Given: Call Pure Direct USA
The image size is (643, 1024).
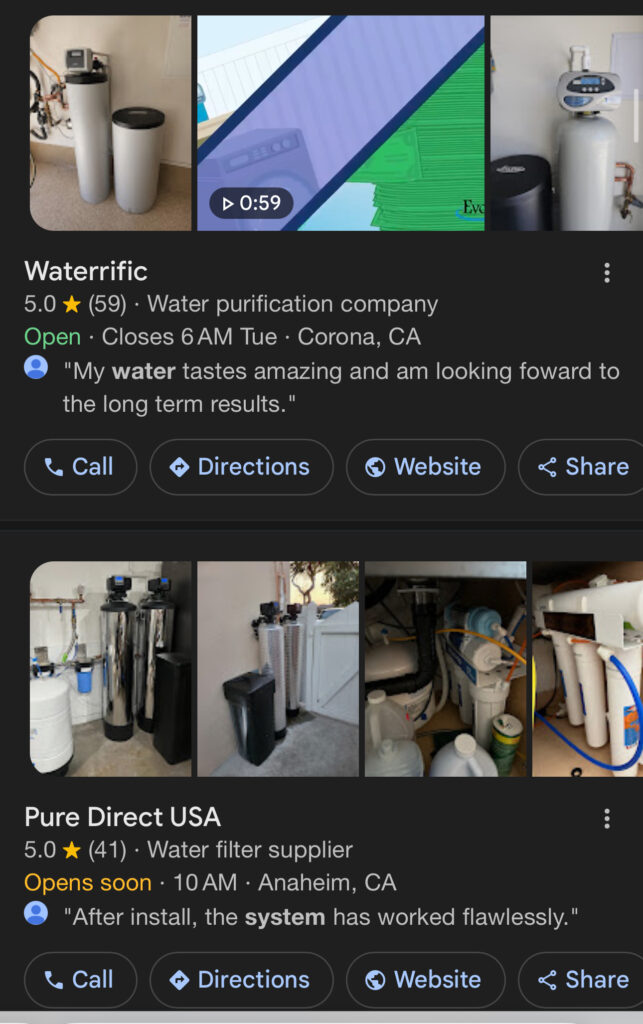Looking at the screenshot, I should [x=80, y=980].
